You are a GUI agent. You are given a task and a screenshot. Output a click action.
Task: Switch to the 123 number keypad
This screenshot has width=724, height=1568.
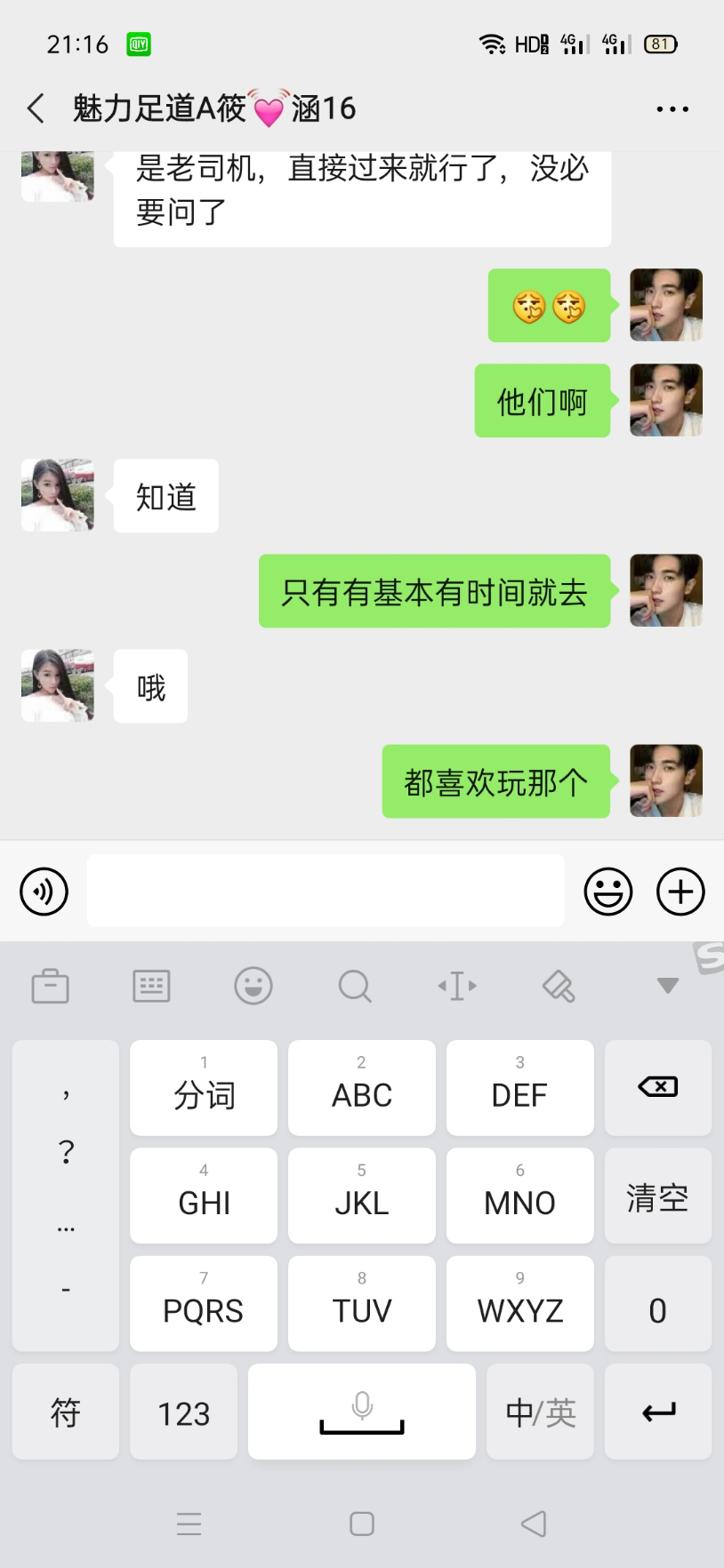(x=183, y=1412)
